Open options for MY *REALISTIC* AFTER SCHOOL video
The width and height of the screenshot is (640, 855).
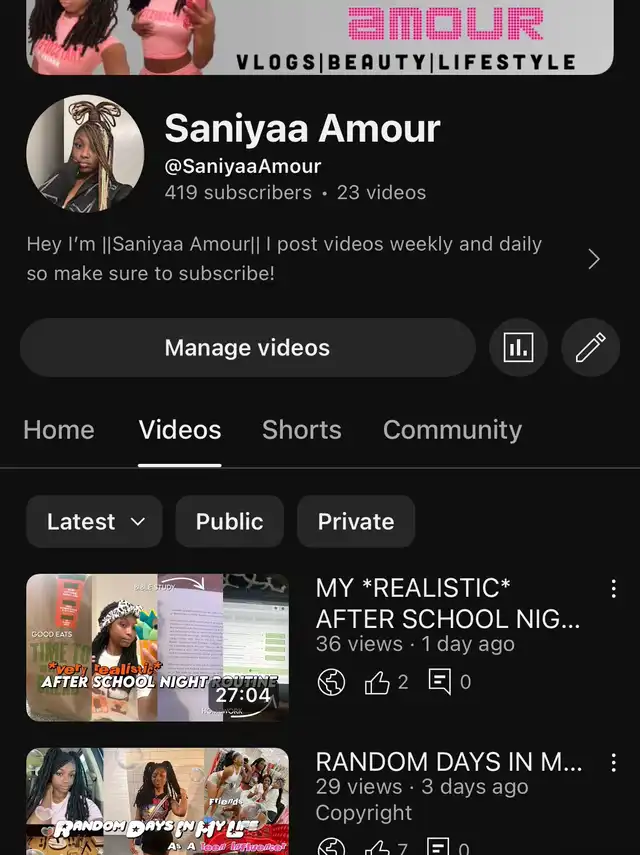coord(613,589)
